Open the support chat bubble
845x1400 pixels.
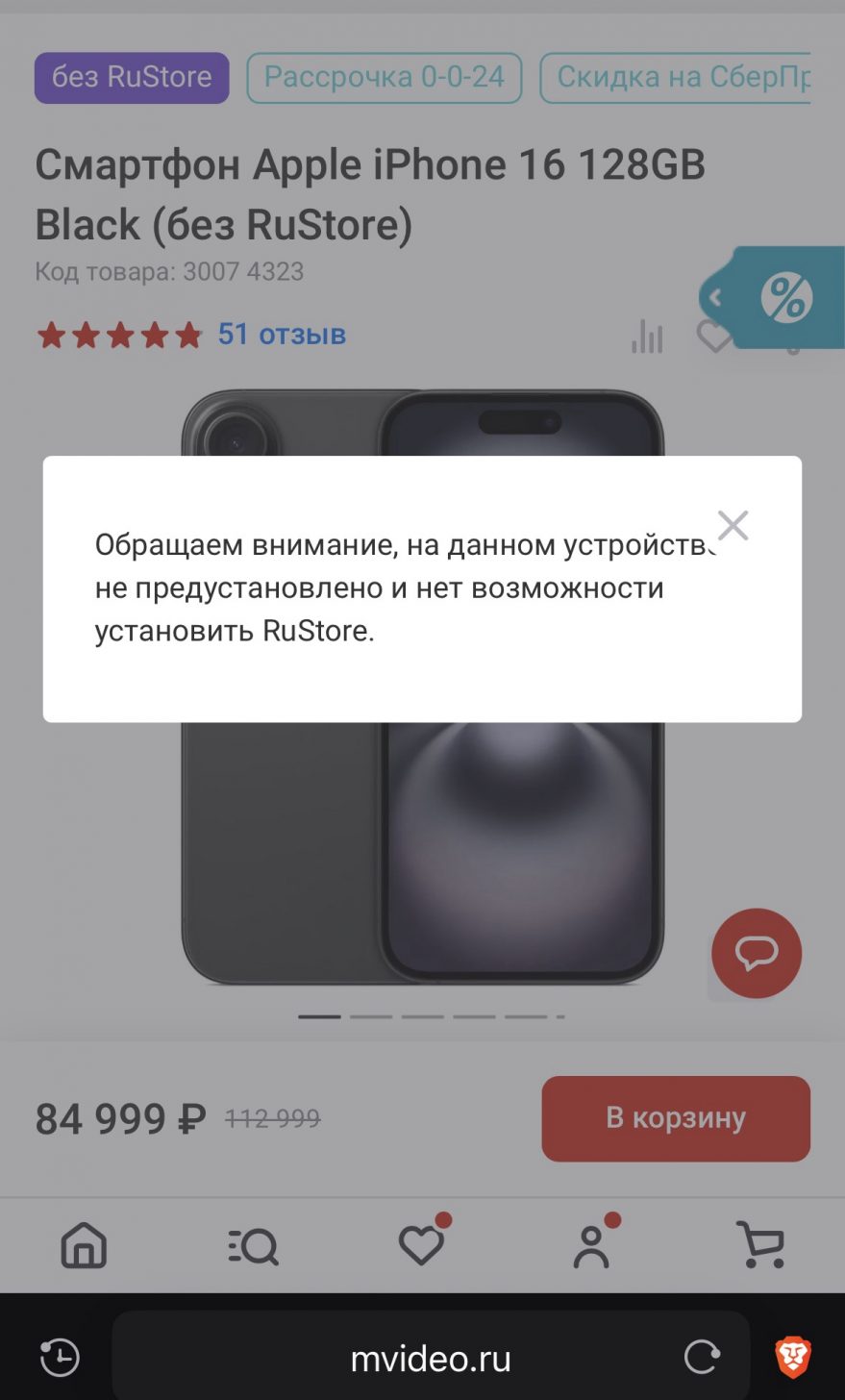757,953
